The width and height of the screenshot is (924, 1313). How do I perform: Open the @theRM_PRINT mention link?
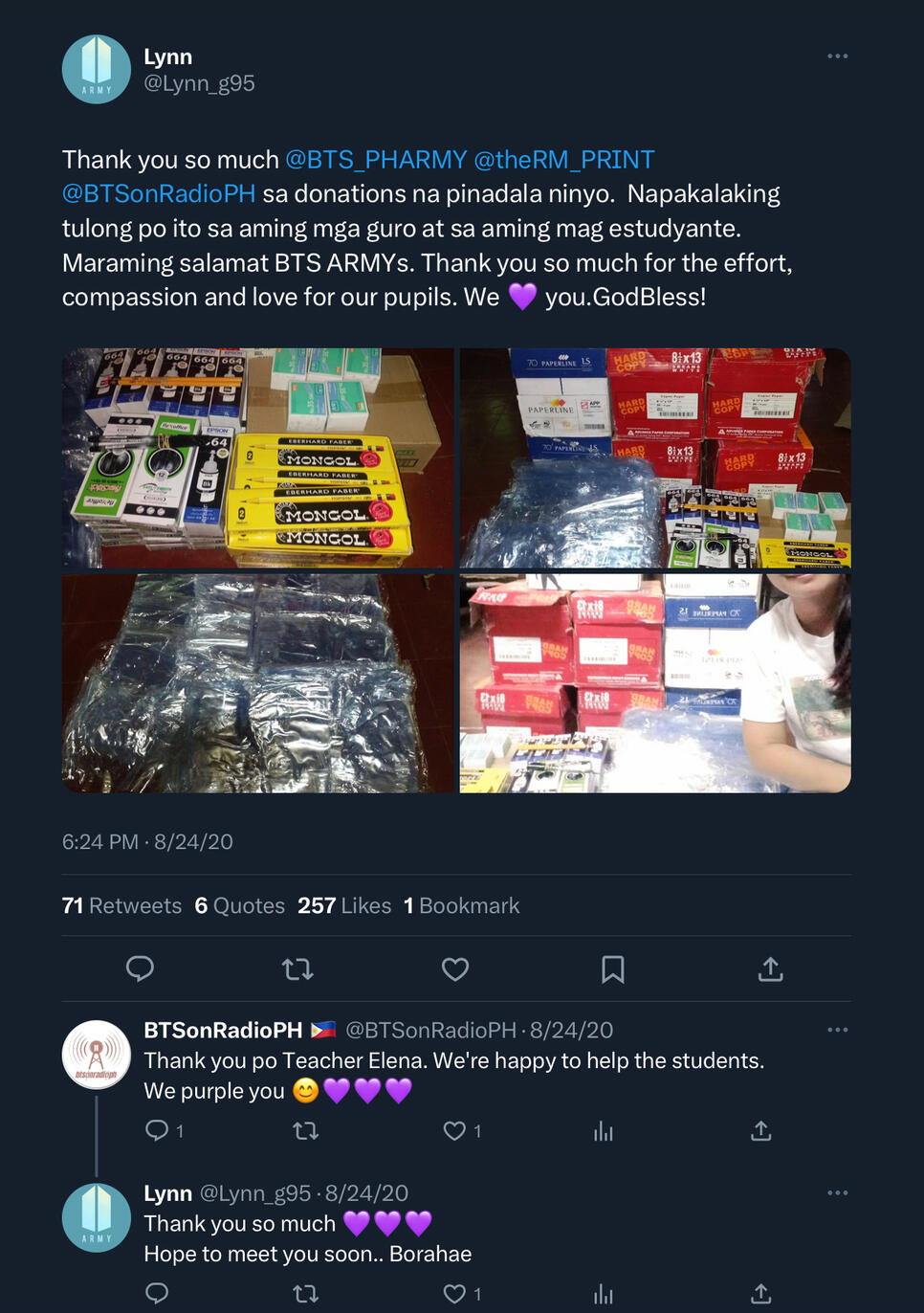pos(563,160)
